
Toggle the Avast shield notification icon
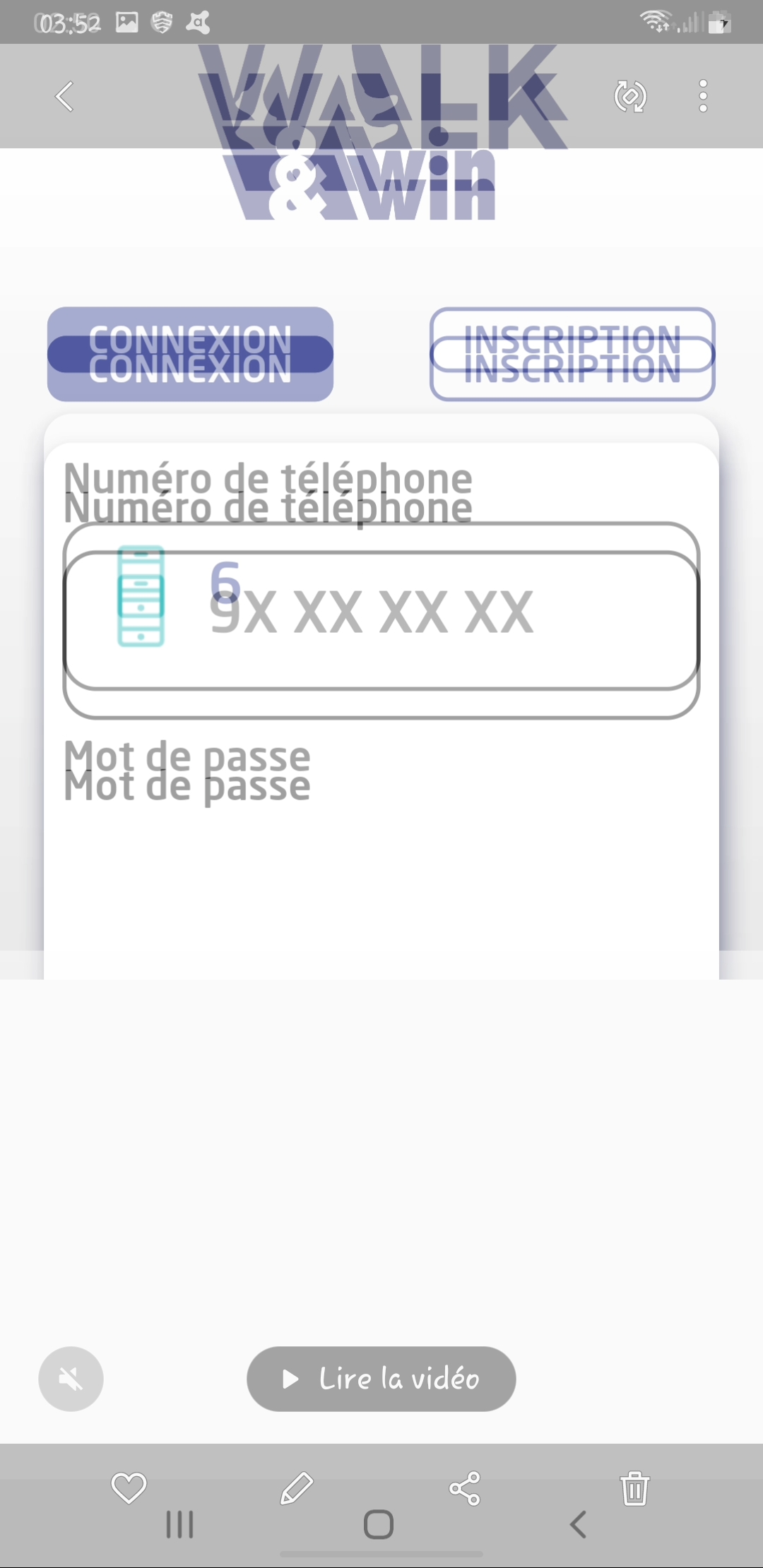coord(163,21)
